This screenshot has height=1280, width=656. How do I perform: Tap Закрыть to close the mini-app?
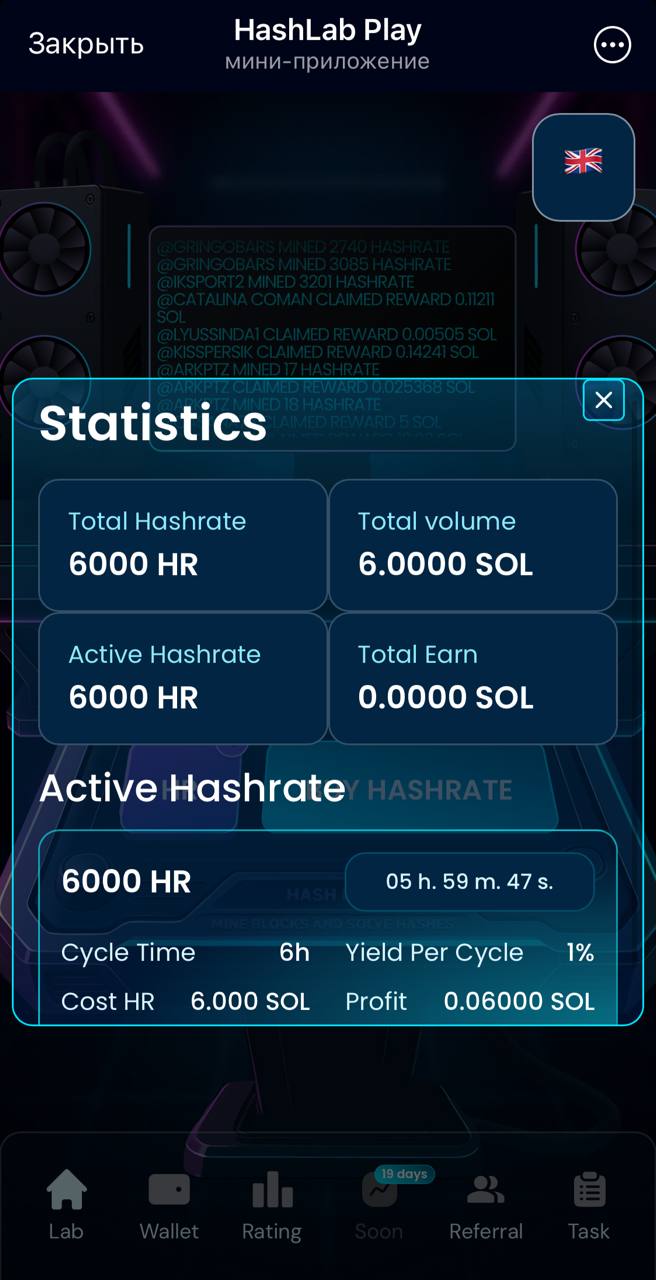86,44
